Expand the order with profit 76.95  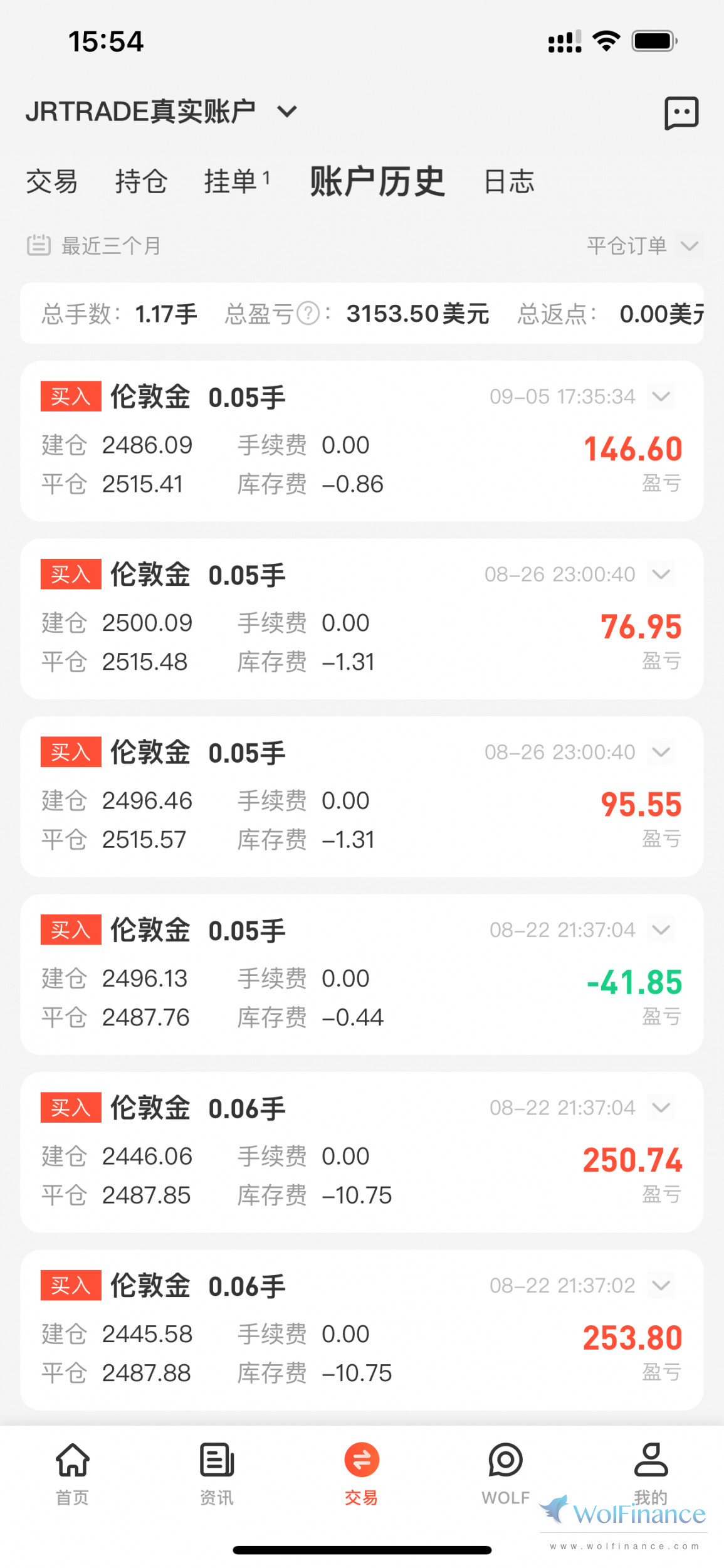pyautogui.click(x=661, y=574)
